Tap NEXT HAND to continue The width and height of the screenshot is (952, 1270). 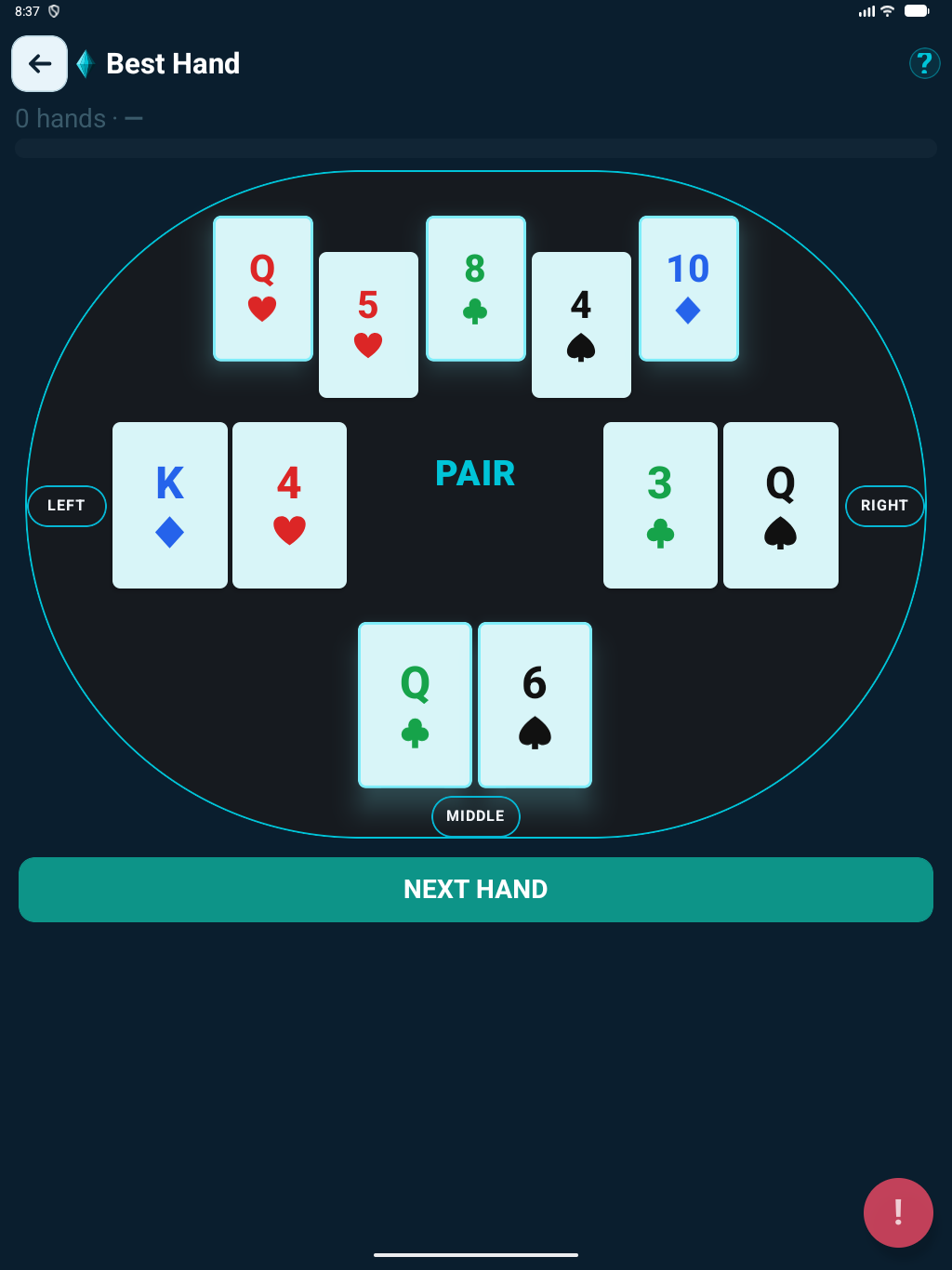476,890
